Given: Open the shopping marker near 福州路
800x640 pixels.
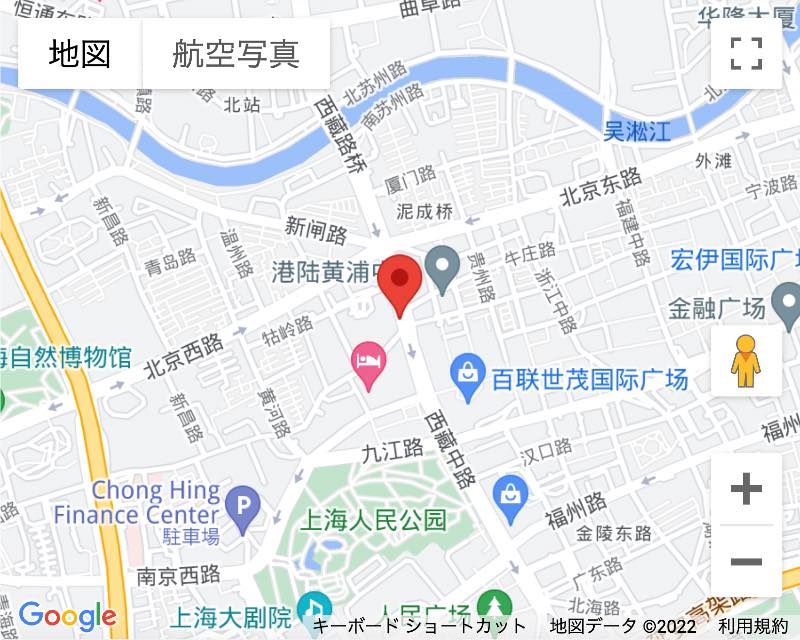Looking at the screenshot, I should click(511, 492).
